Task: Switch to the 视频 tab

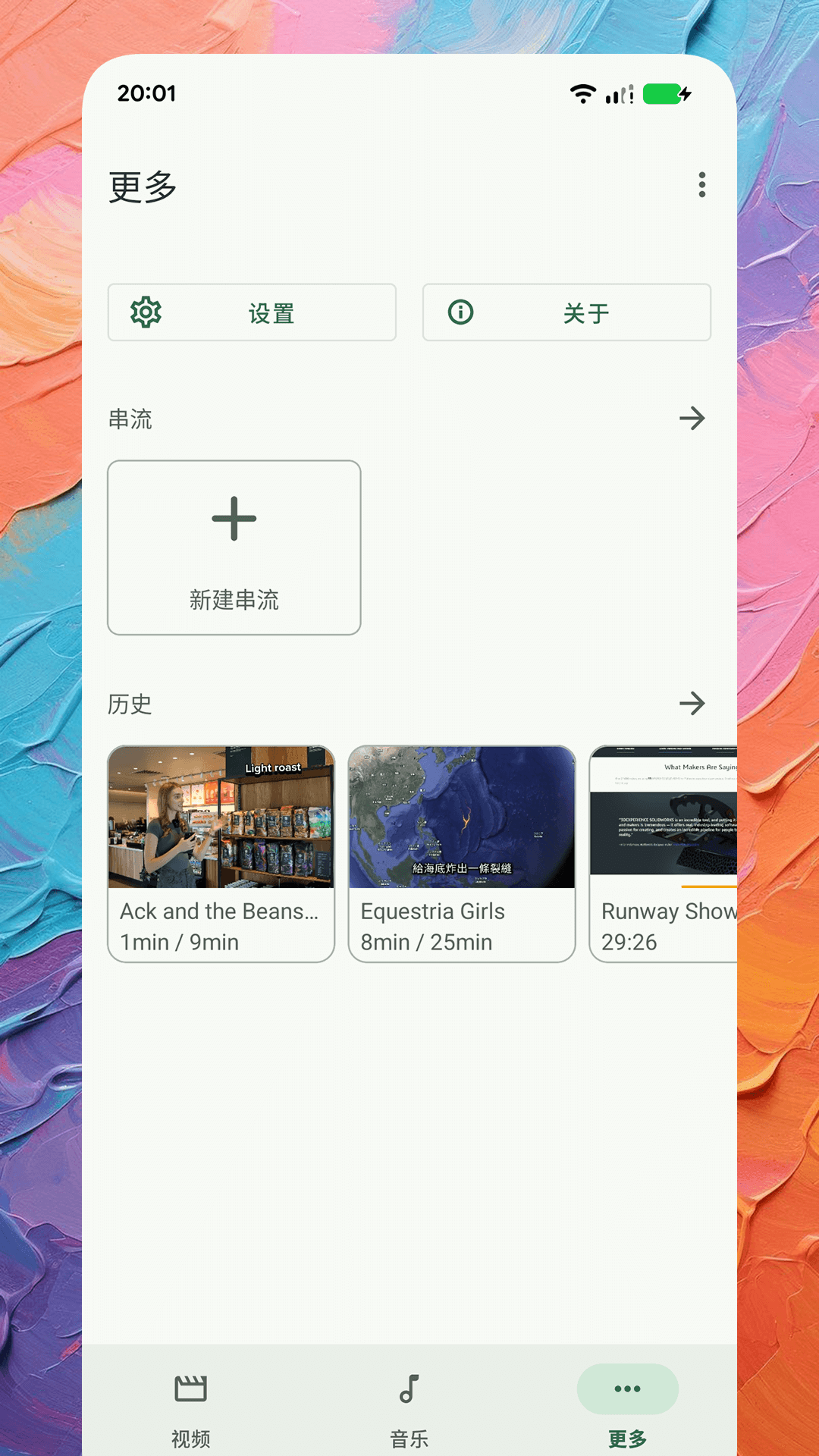Action: pos(191,1410)
